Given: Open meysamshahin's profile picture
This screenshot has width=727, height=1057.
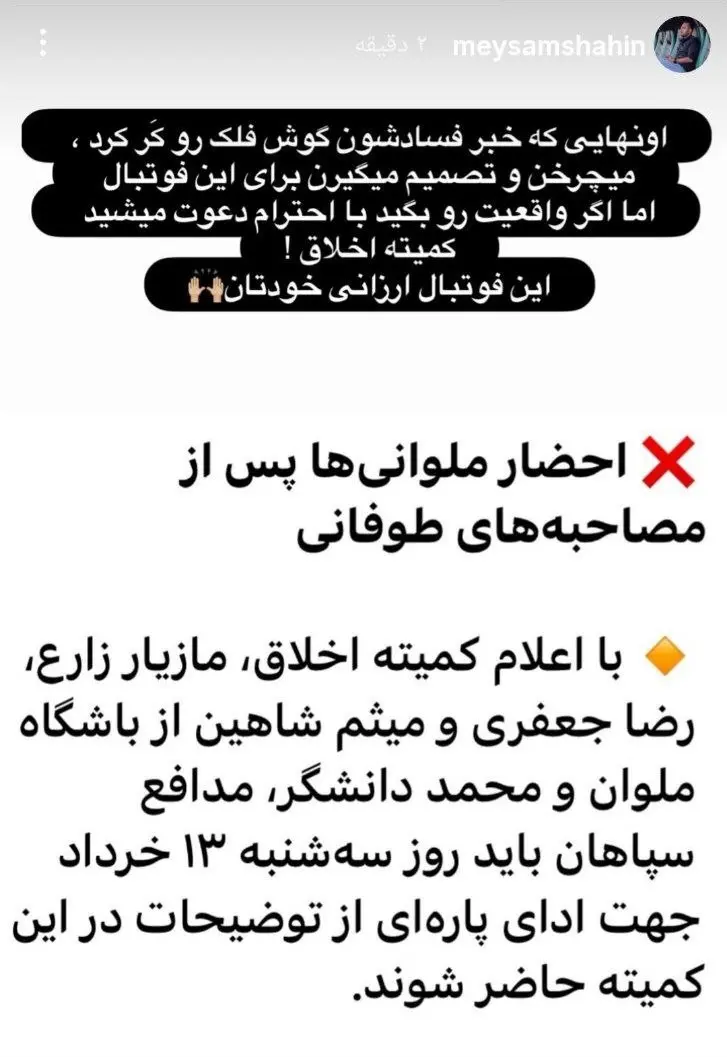Looking at the screenshot, I should [682, 44].
